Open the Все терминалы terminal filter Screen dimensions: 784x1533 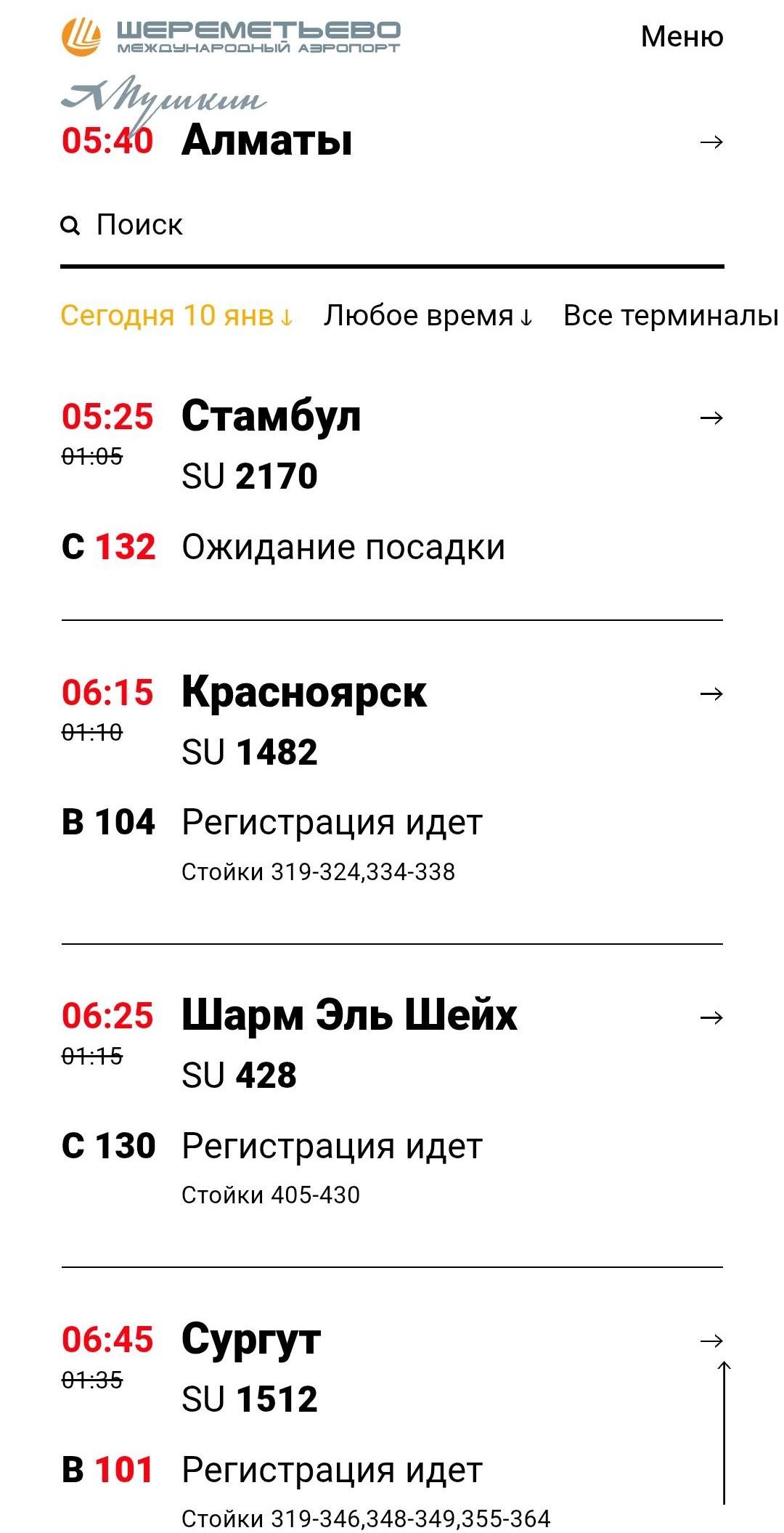coord(669,316)
